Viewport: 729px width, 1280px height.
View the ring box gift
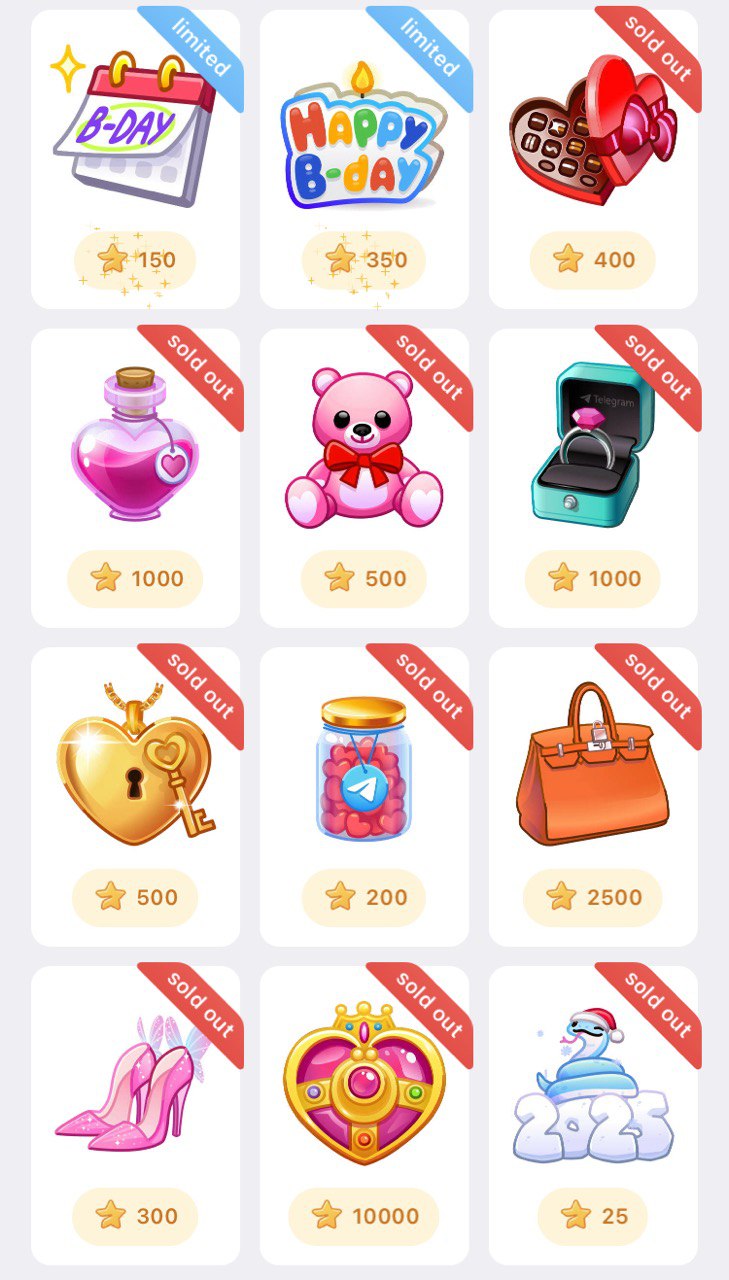(x=592, y=450)
